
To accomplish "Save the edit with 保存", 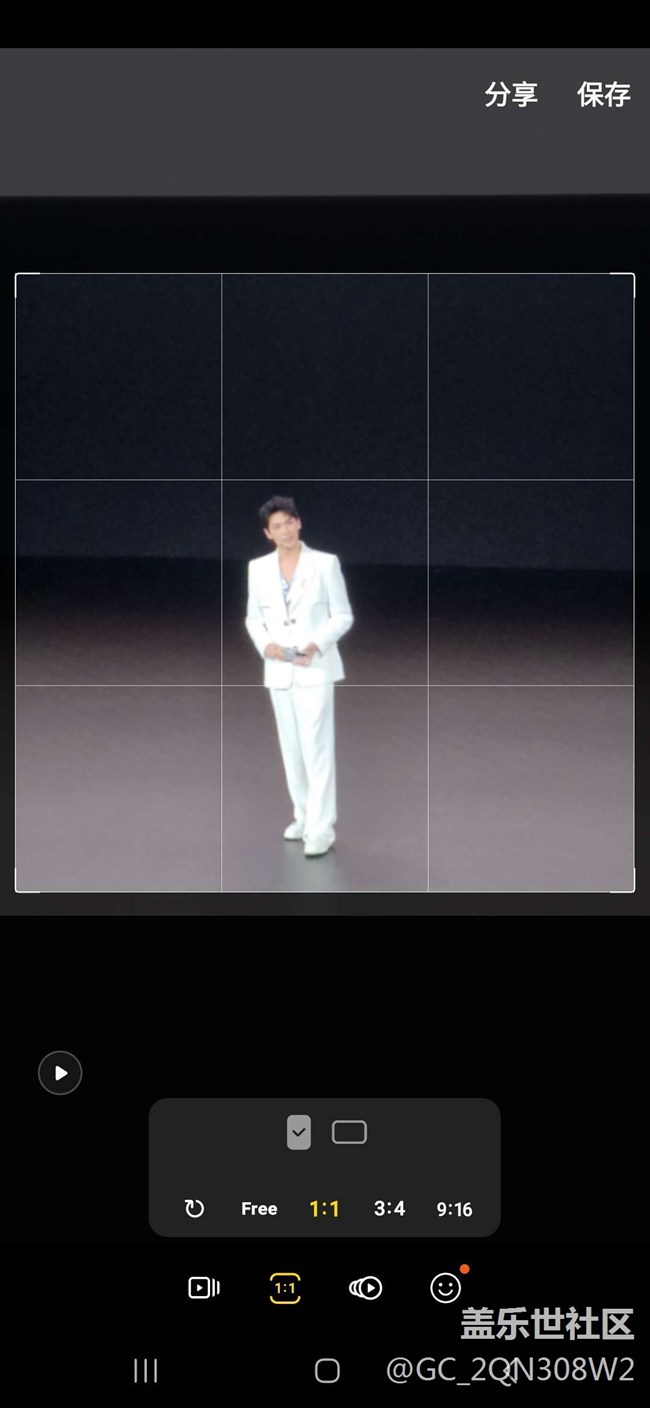I will pos(603,95).
